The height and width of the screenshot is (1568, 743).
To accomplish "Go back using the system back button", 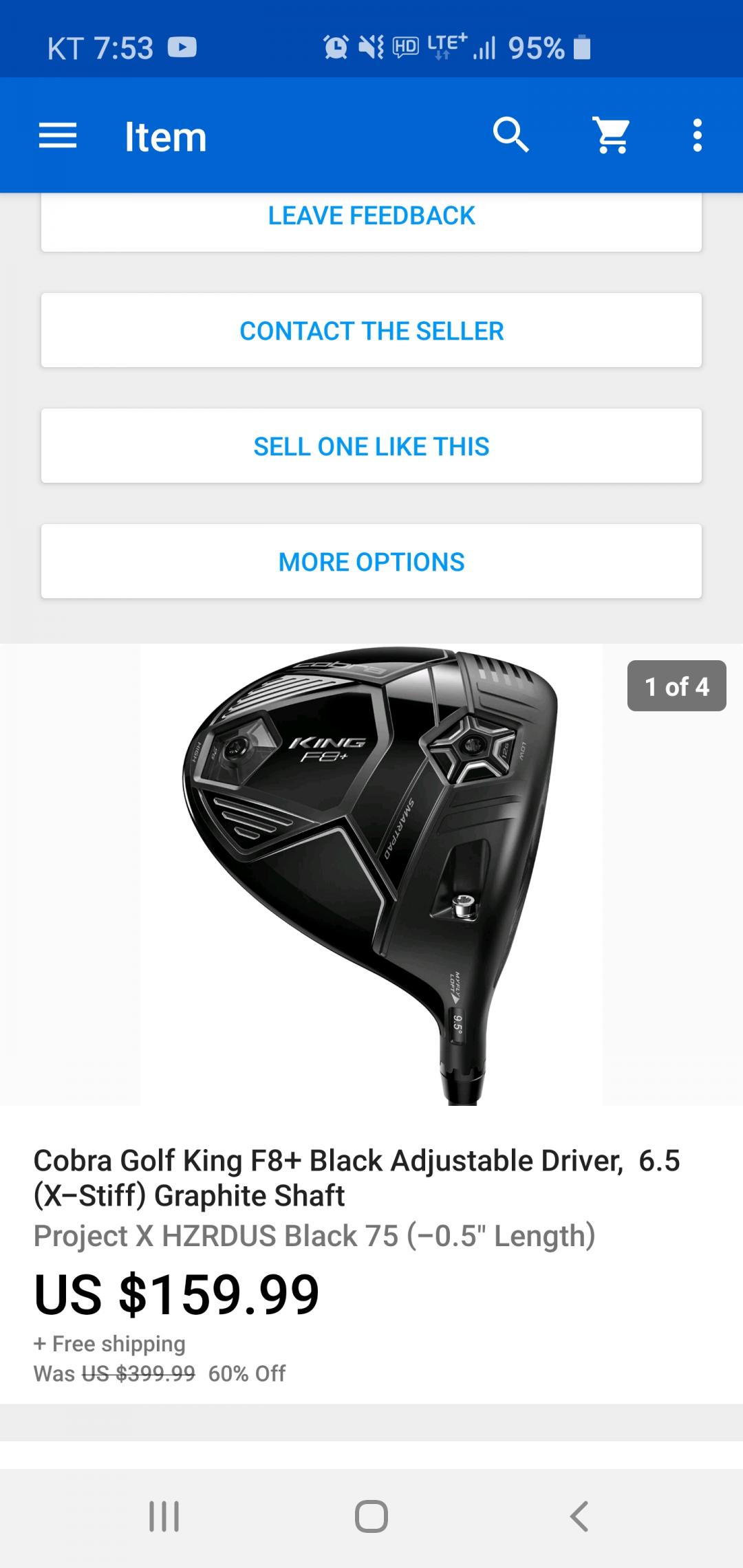I will (x=579, y=1516).
